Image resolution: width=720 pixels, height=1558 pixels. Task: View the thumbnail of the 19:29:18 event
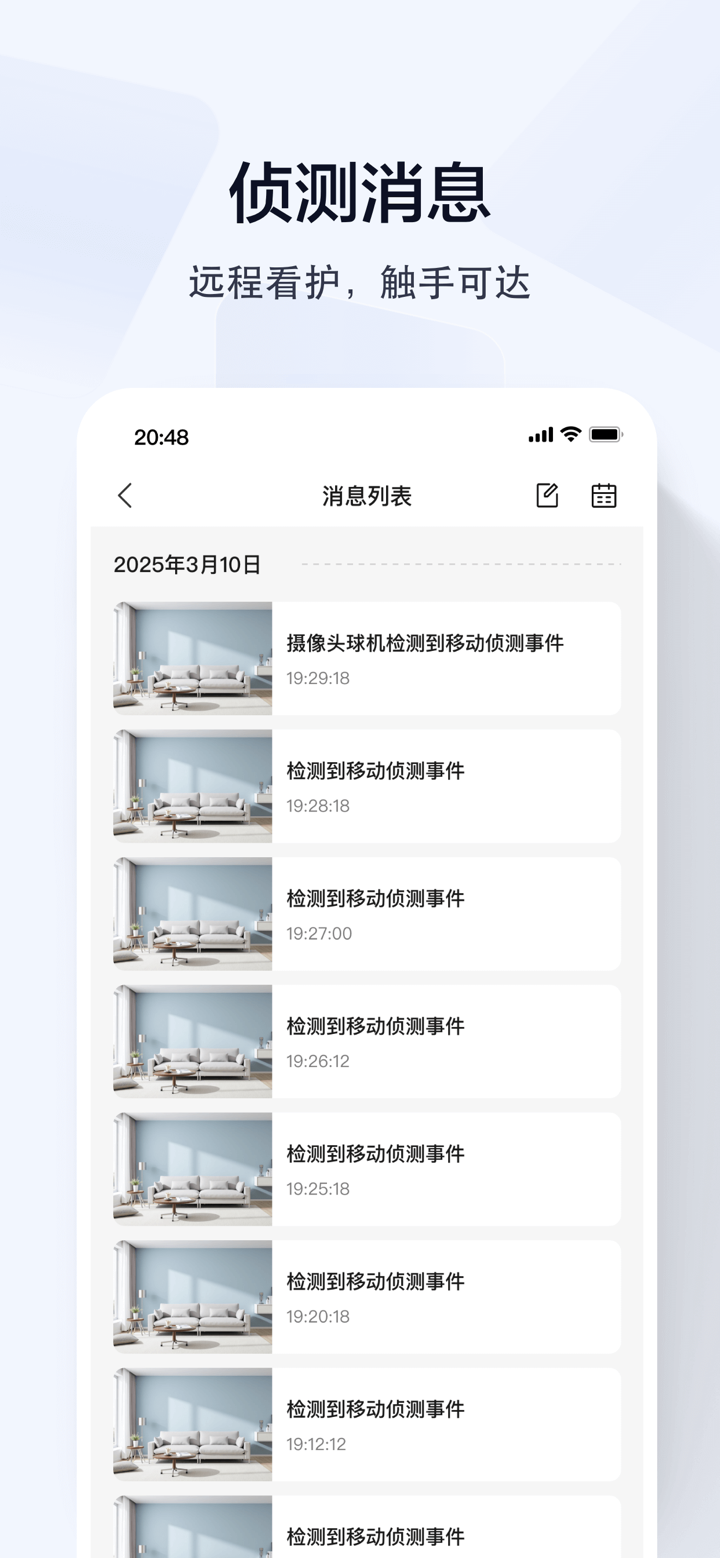pyautogui.click(x=192, y=657)
